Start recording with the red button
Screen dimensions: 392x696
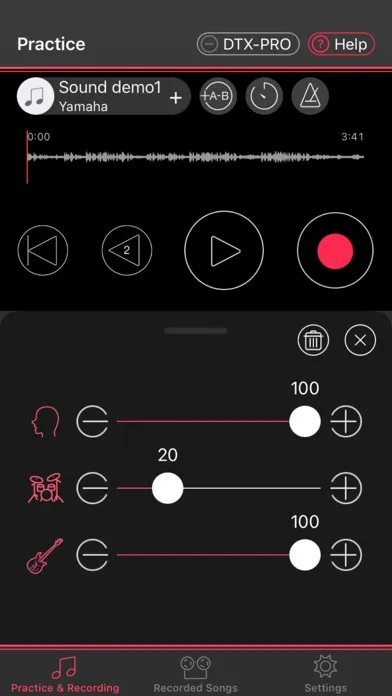[335, 251]
